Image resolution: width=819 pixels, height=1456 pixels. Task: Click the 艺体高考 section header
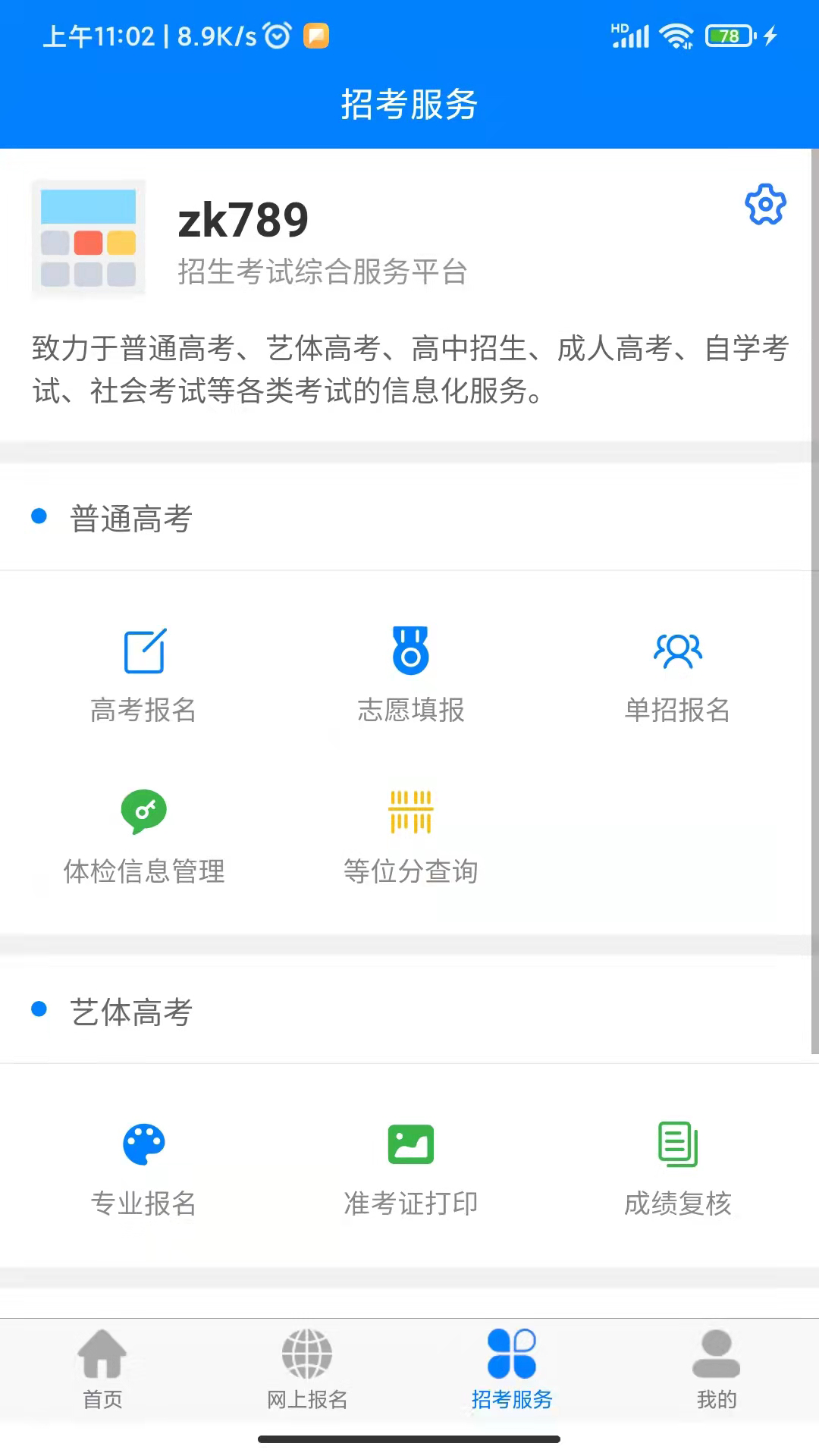tap(130, 1012)
